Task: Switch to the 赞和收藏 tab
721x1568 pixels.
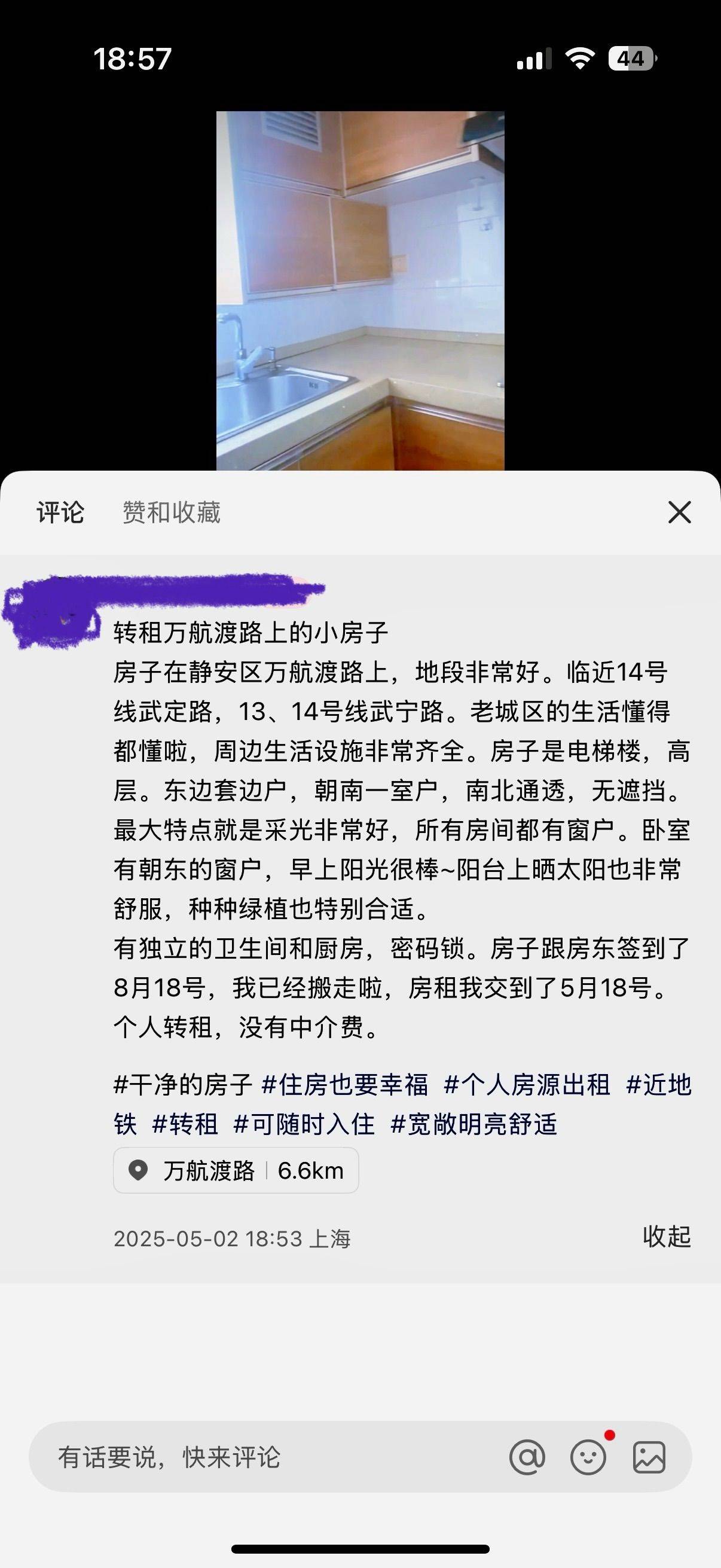Action: 172,513
